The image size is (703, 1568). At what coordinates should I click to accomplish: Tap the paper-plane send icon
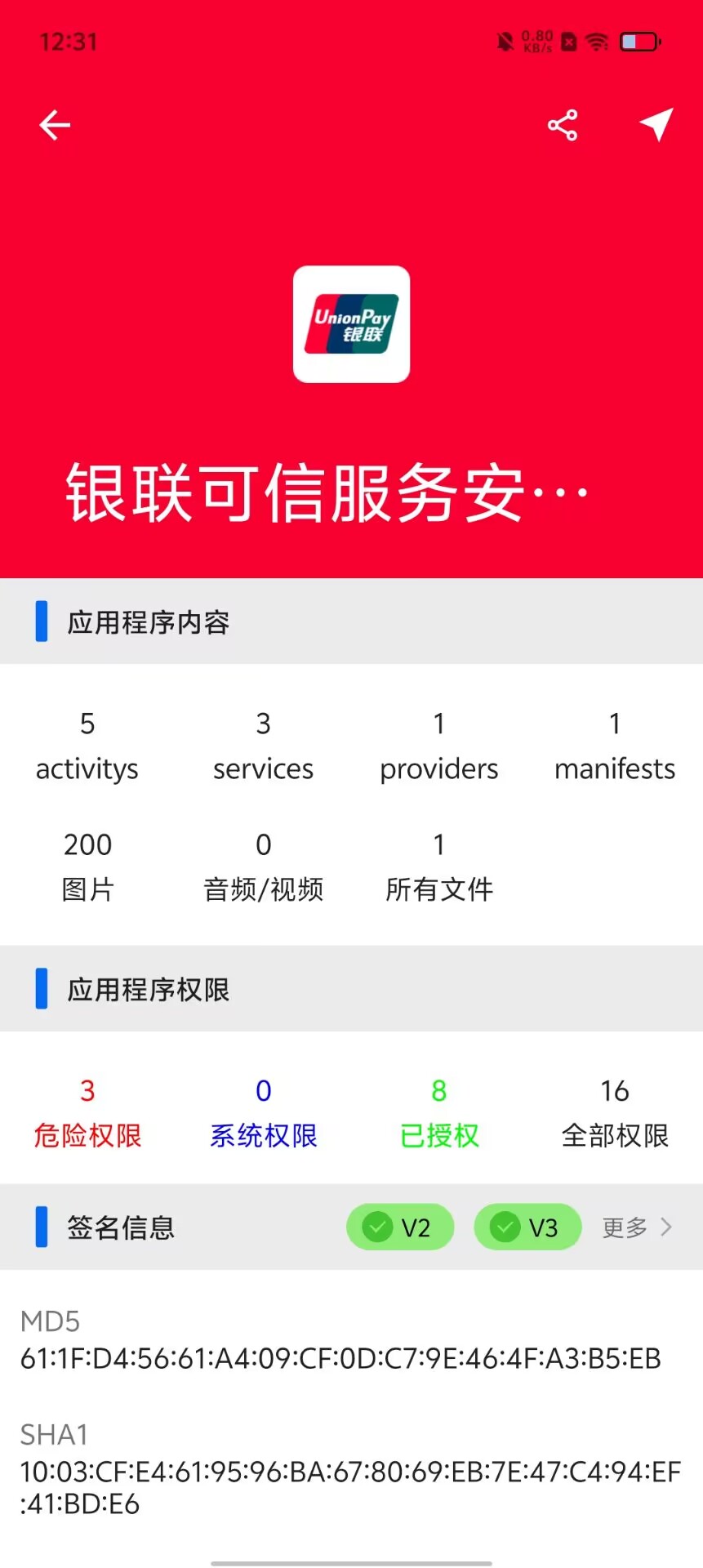(x=656, y=125)
